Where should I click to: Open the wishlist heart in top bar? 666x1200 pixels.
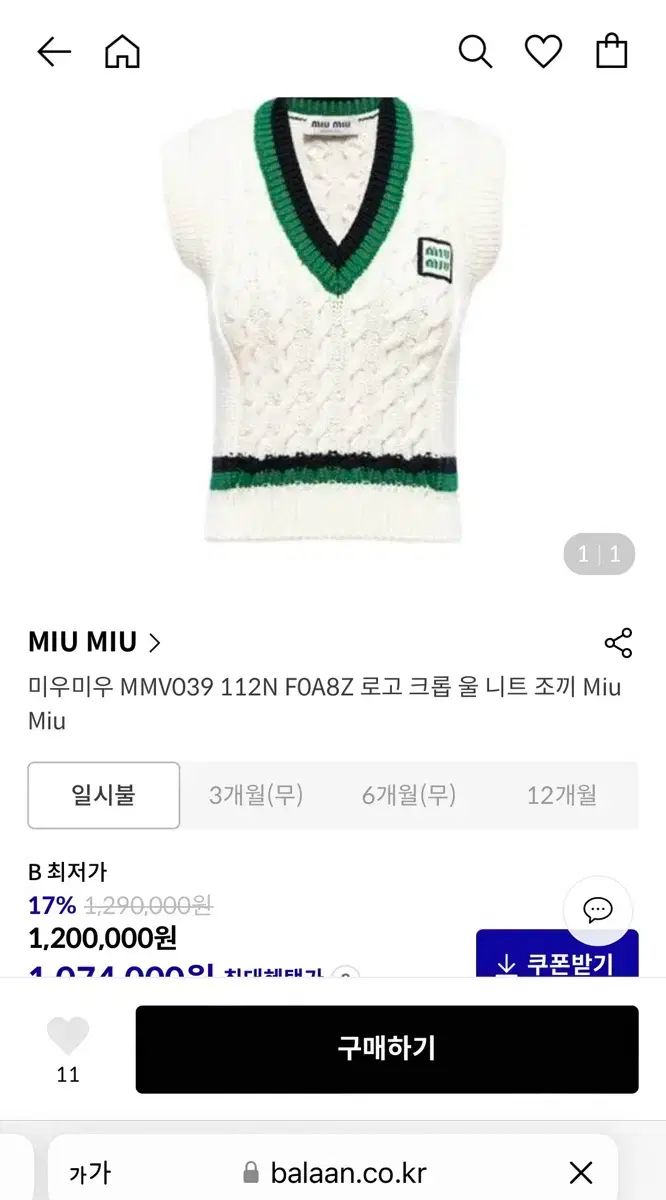543,52
